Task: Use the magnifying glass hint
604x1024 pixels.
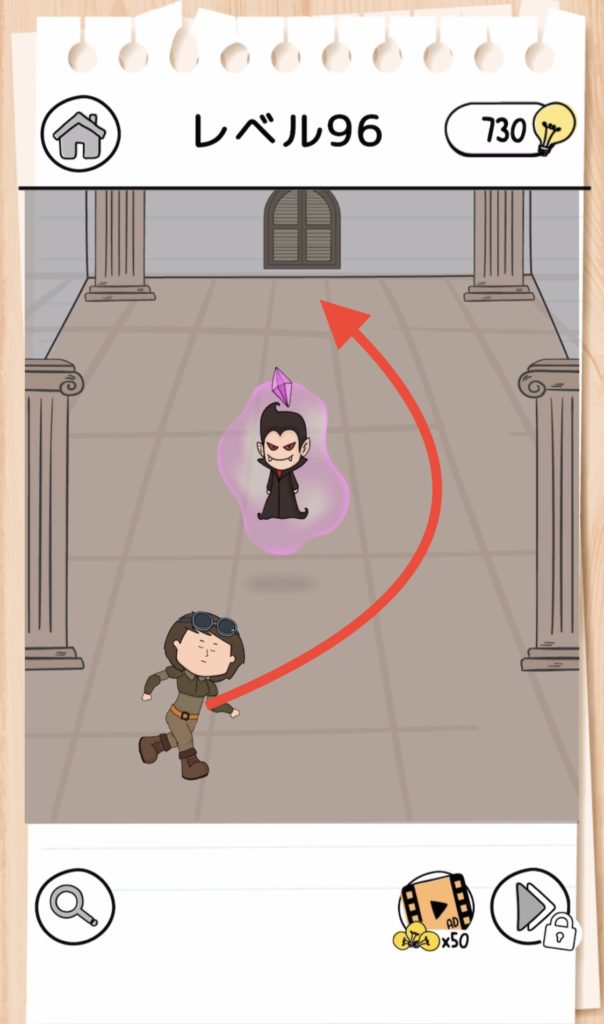Action: [75, 906]
